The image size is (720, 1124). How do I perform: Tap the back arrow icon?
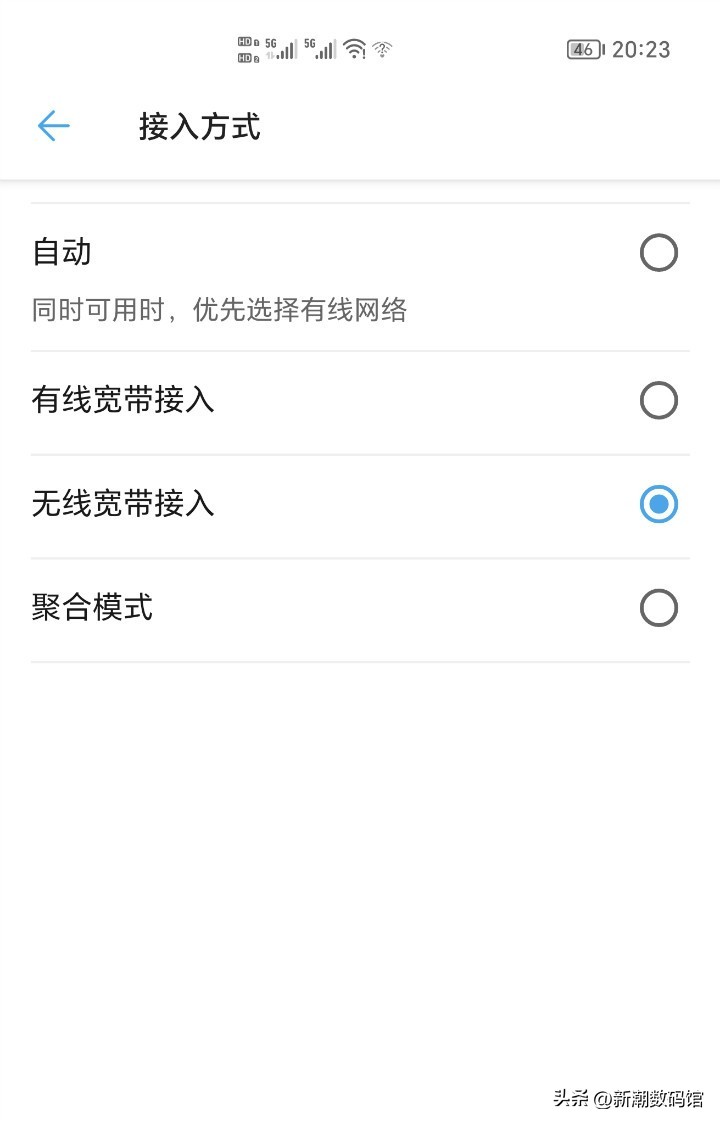(54, 126)
